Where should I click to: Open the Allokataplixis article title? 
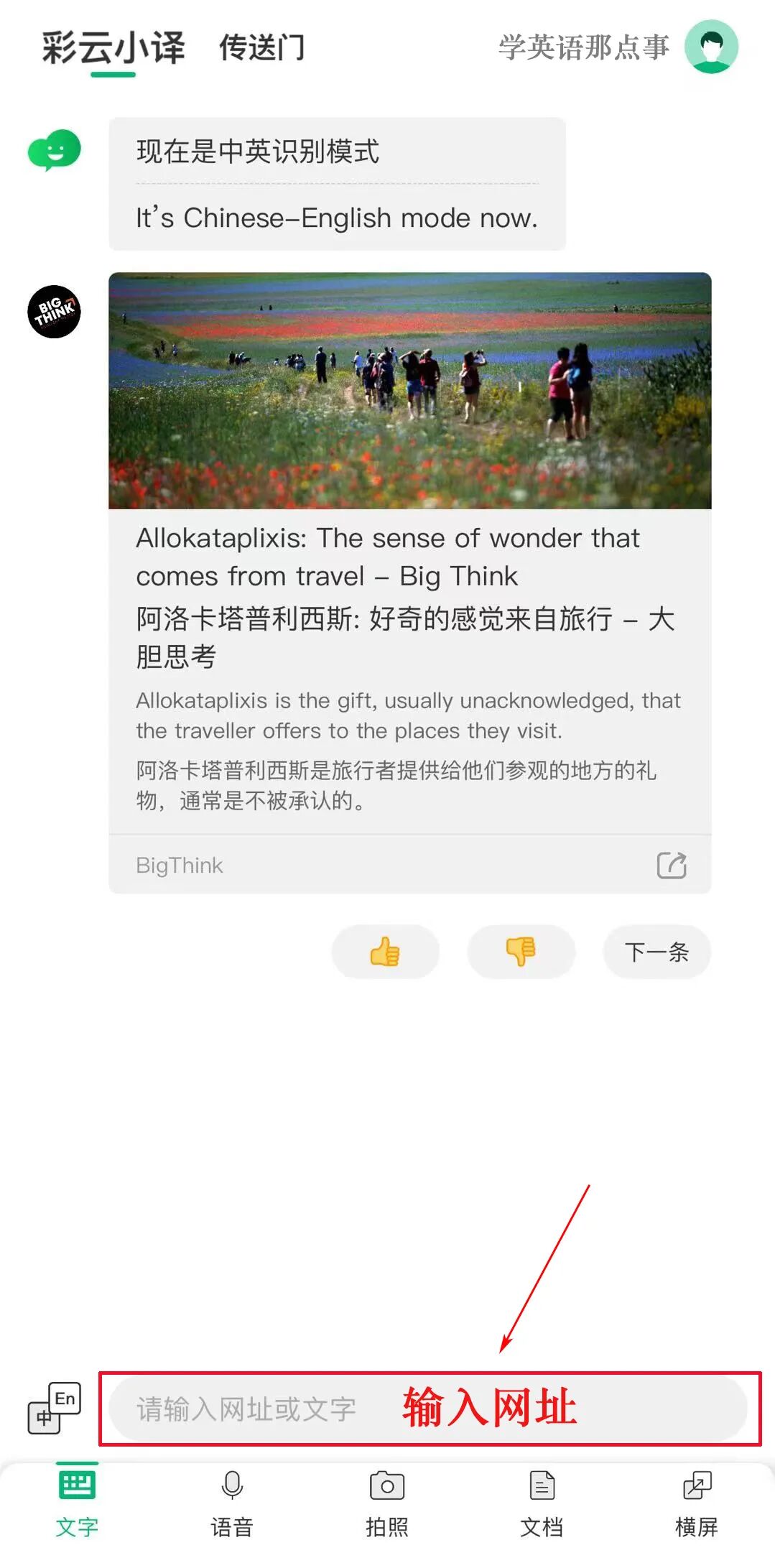click(388, 557)
